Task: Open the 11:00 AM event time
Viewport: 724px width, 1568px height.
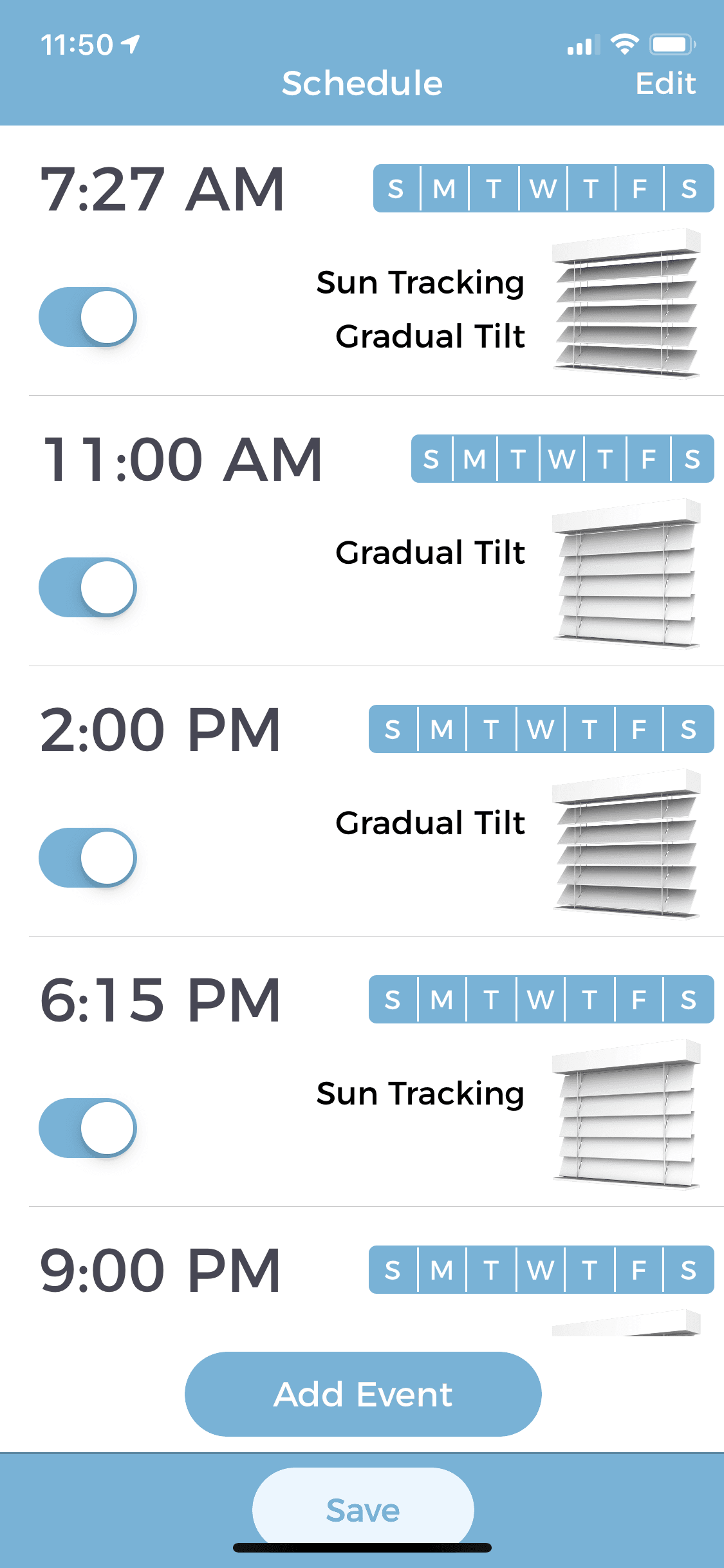Action: [181, 460]
